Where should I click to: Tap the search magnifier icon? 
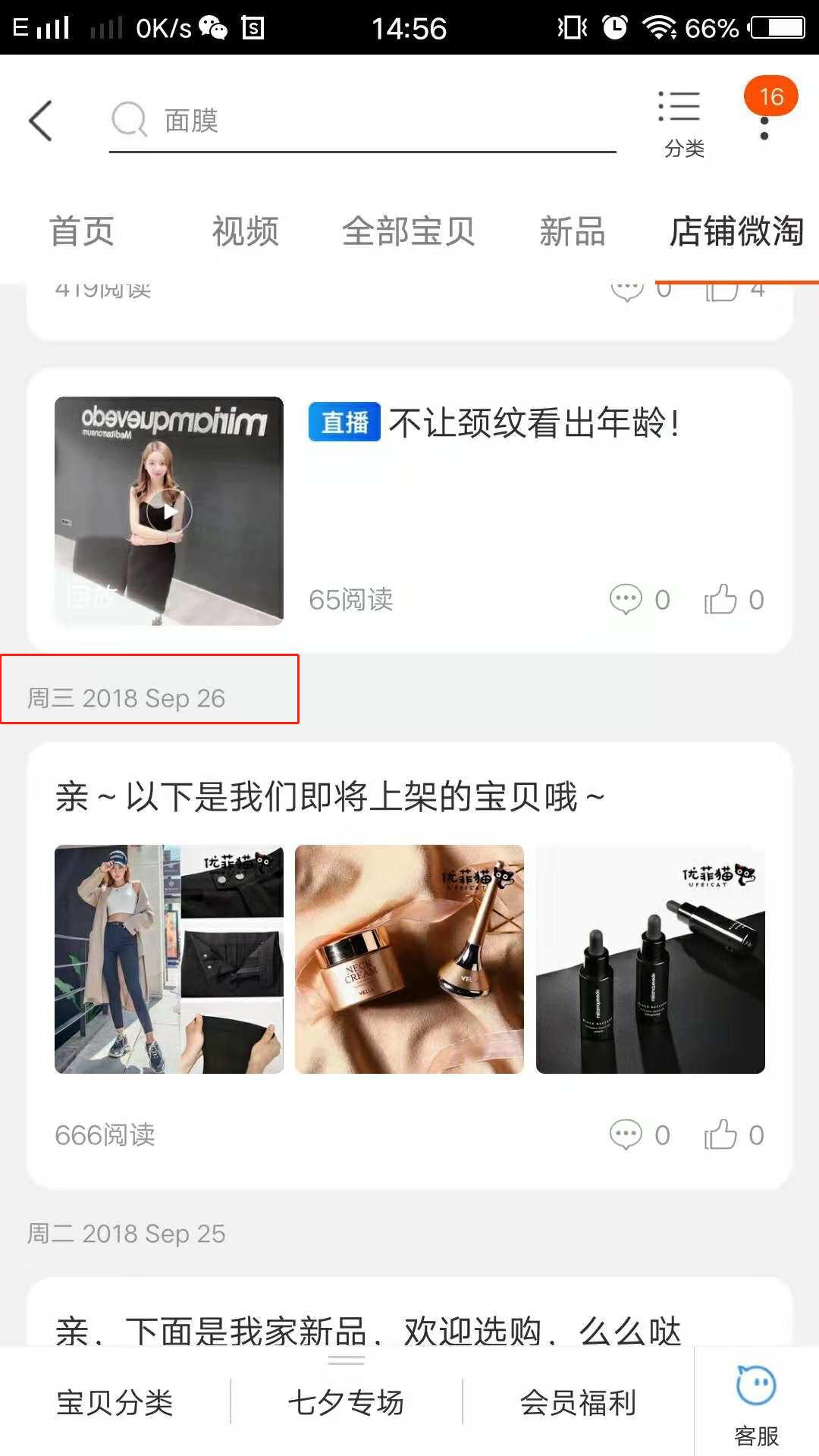pos(130,120)
